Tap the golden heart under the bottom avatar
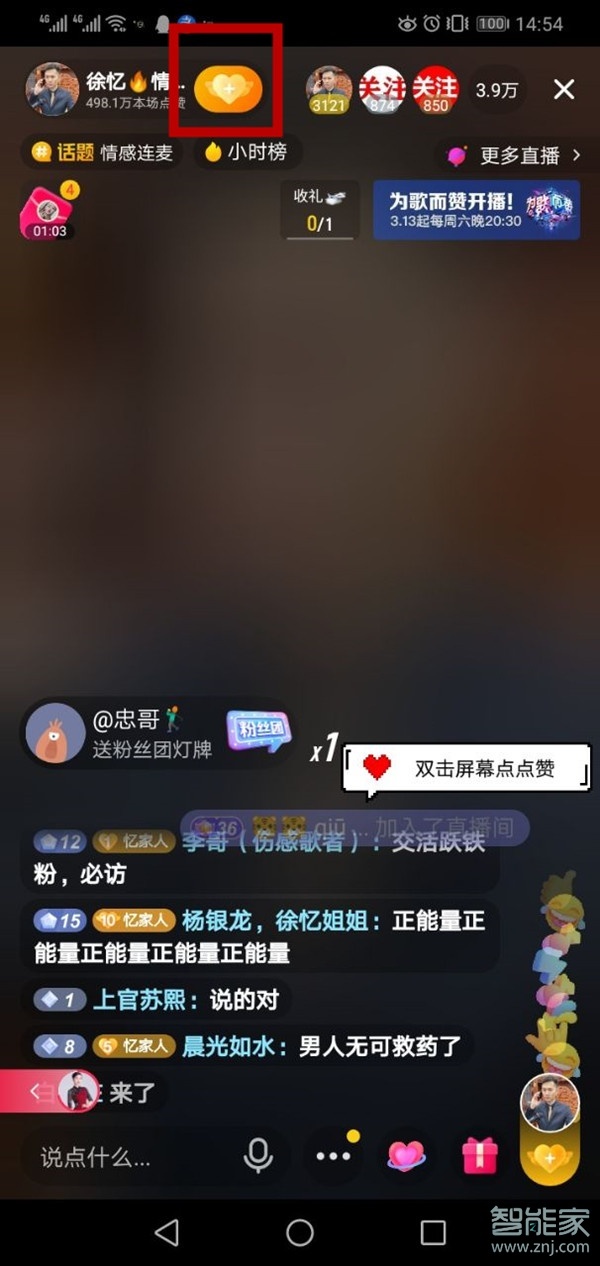Viewport: 600px width, 1266px height. (550, 1157)
